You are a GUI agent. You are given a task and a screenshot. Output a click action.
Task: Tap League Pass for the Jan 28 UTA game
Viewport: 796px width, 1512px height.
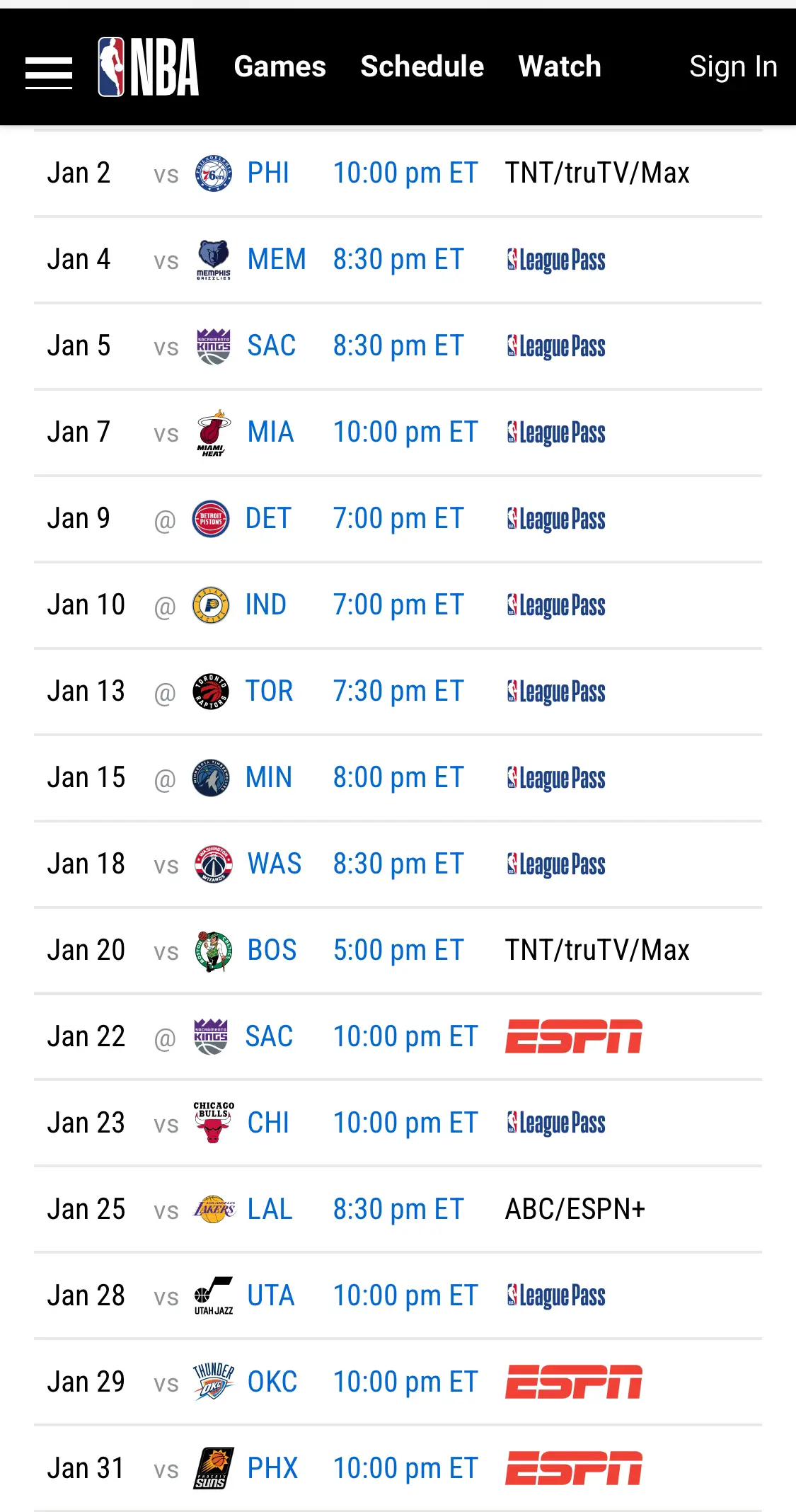pos(556,1296)
